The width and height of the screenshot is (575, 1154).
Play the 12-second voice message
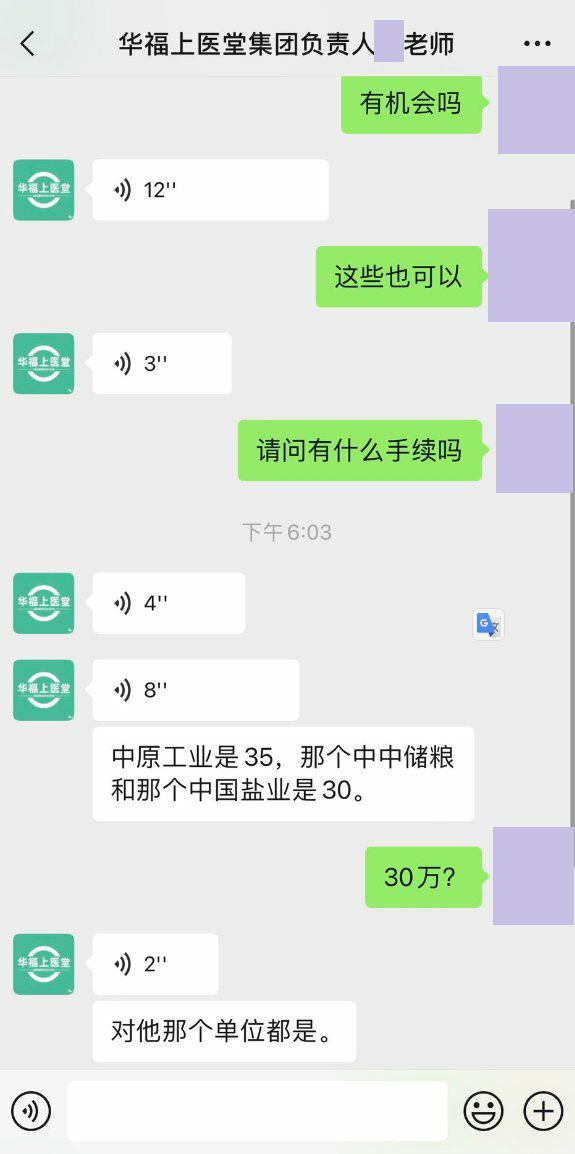click(211, 190)
